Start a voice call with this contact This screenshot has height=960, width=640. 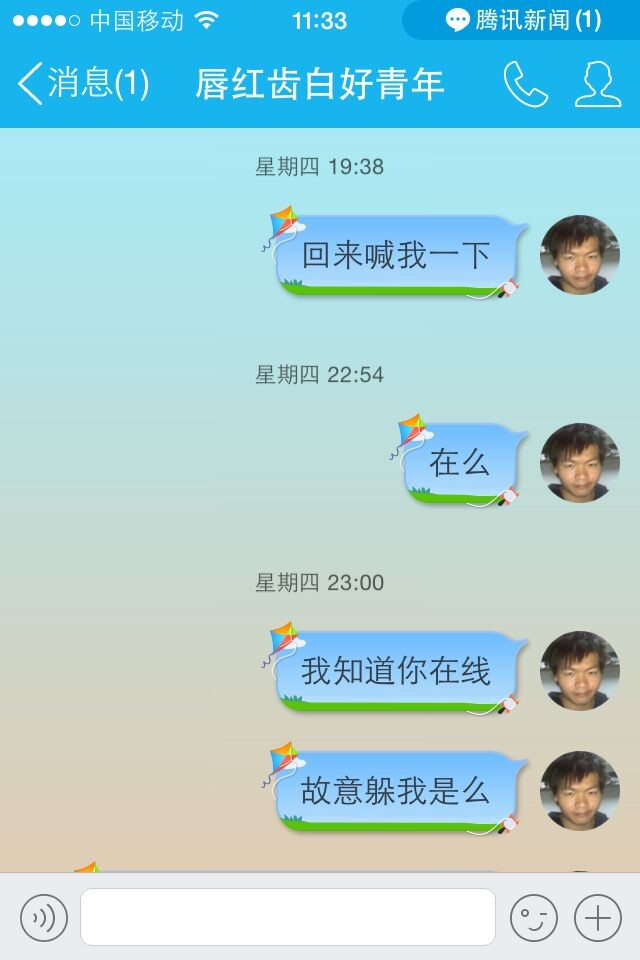tap(525, 84)
